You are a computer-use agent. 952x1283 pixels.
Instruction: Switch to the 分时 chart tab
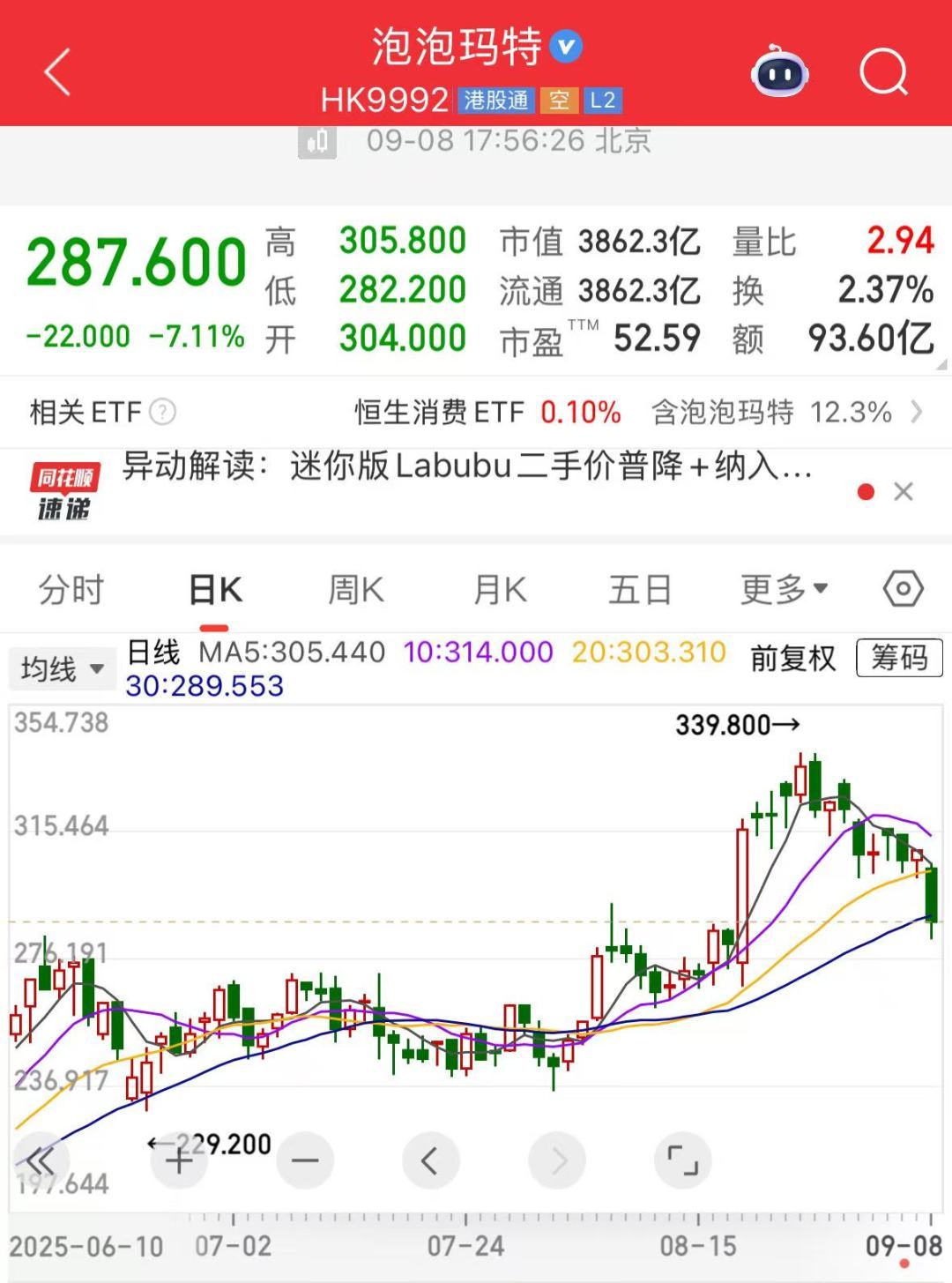click(71, 589)
